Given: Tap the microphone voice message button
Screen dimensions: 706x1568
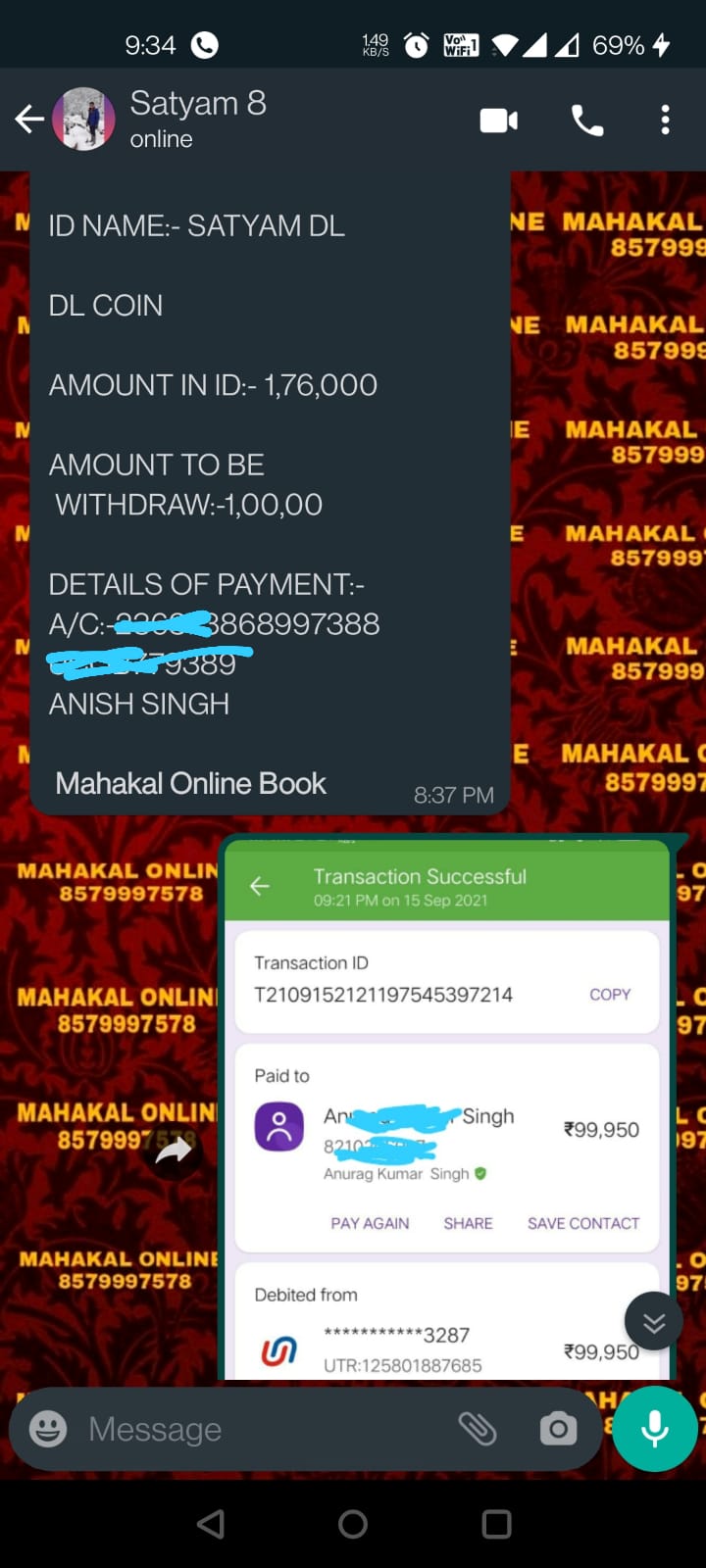Looking at the screenshot, I should [x=654, y=1429].
